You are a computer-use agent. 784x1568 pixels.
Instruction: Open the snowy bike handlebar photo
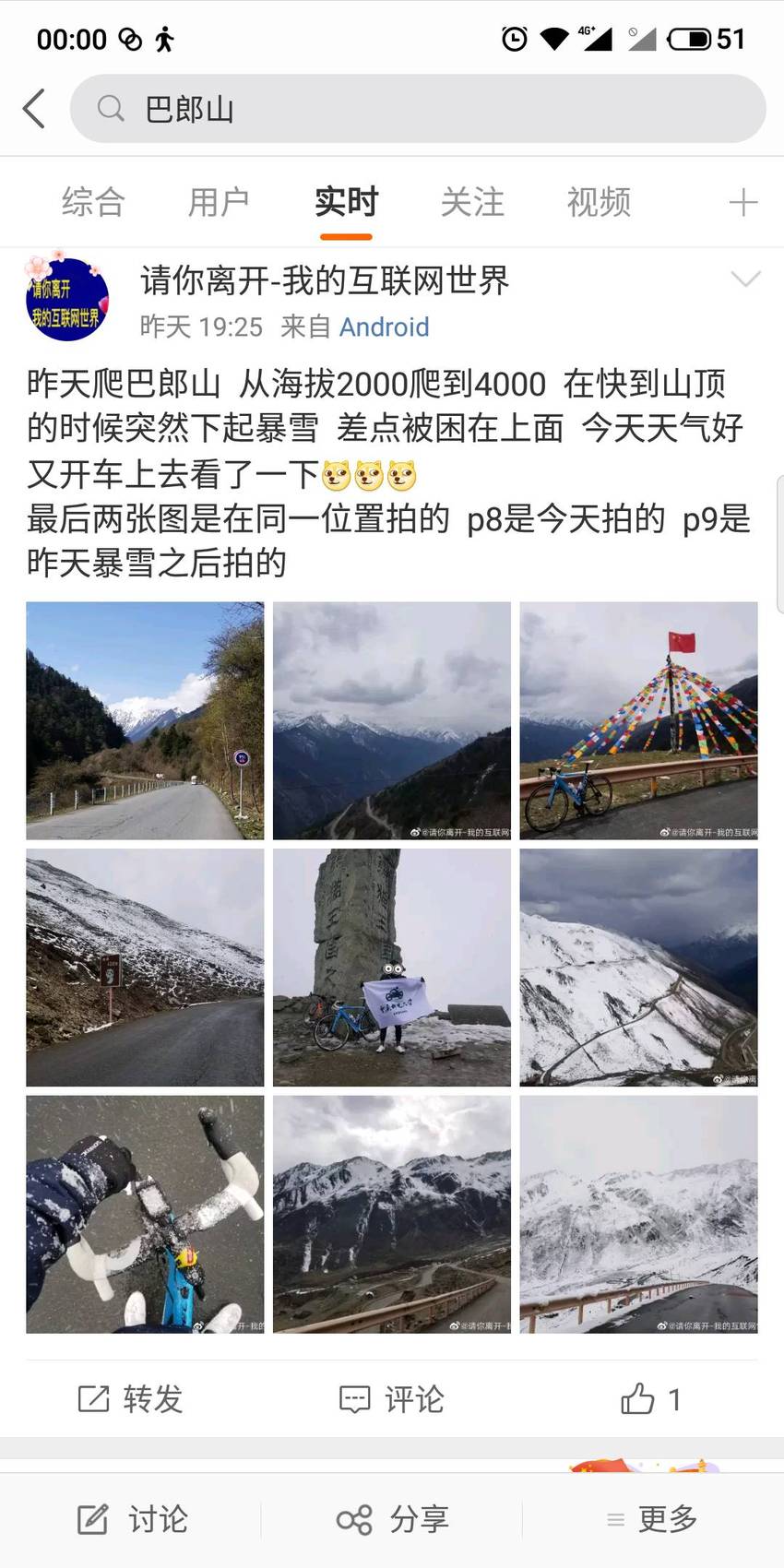145,1215
